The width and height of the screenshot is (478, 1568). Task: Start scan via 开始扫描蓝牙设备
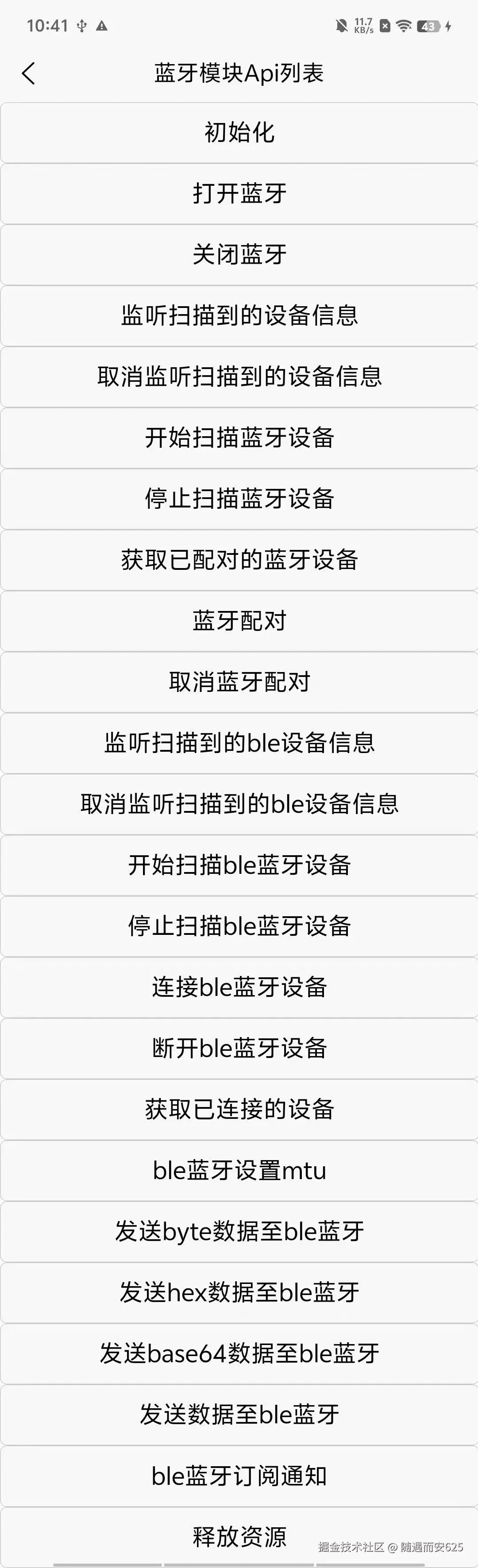[x=239, y=438]
